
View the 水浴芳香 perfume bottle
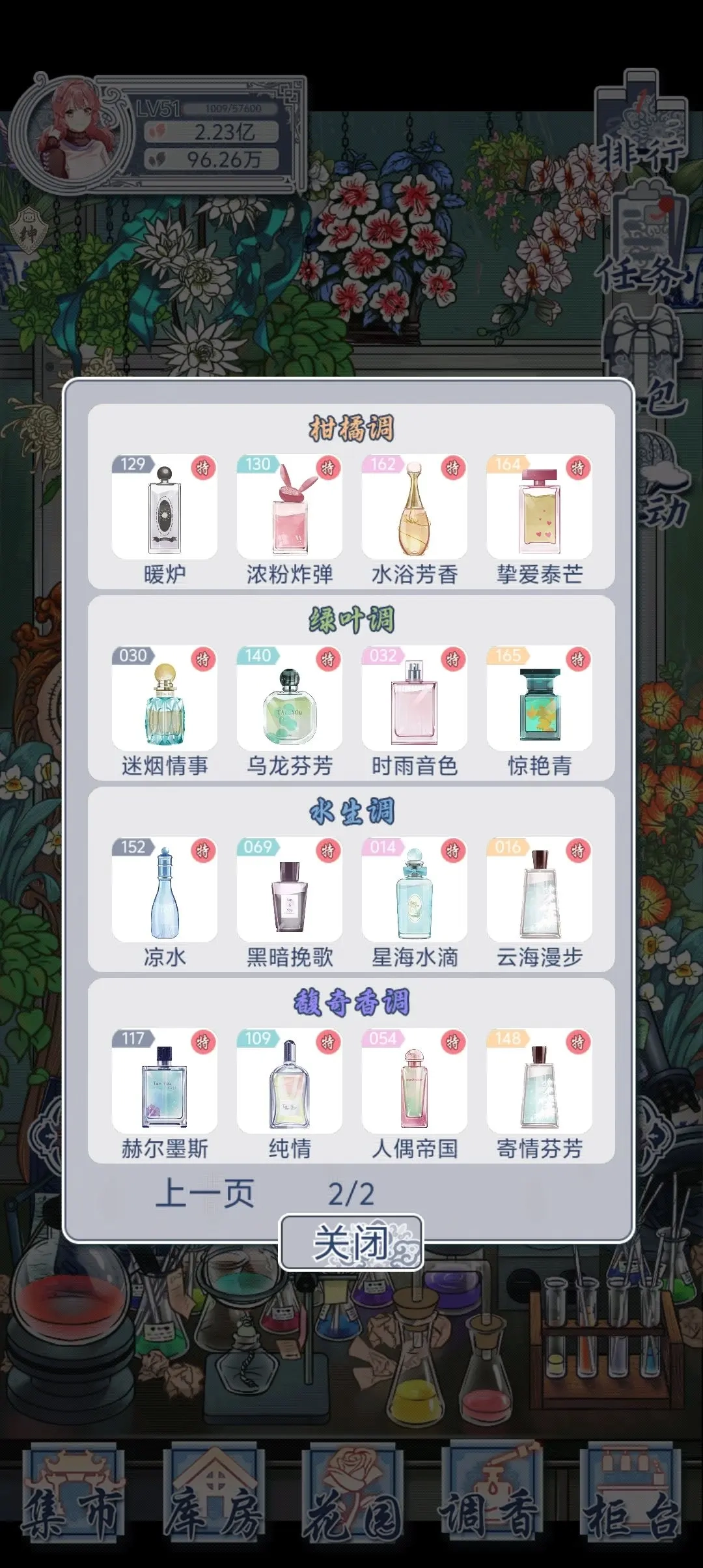[x=414, y=508]
